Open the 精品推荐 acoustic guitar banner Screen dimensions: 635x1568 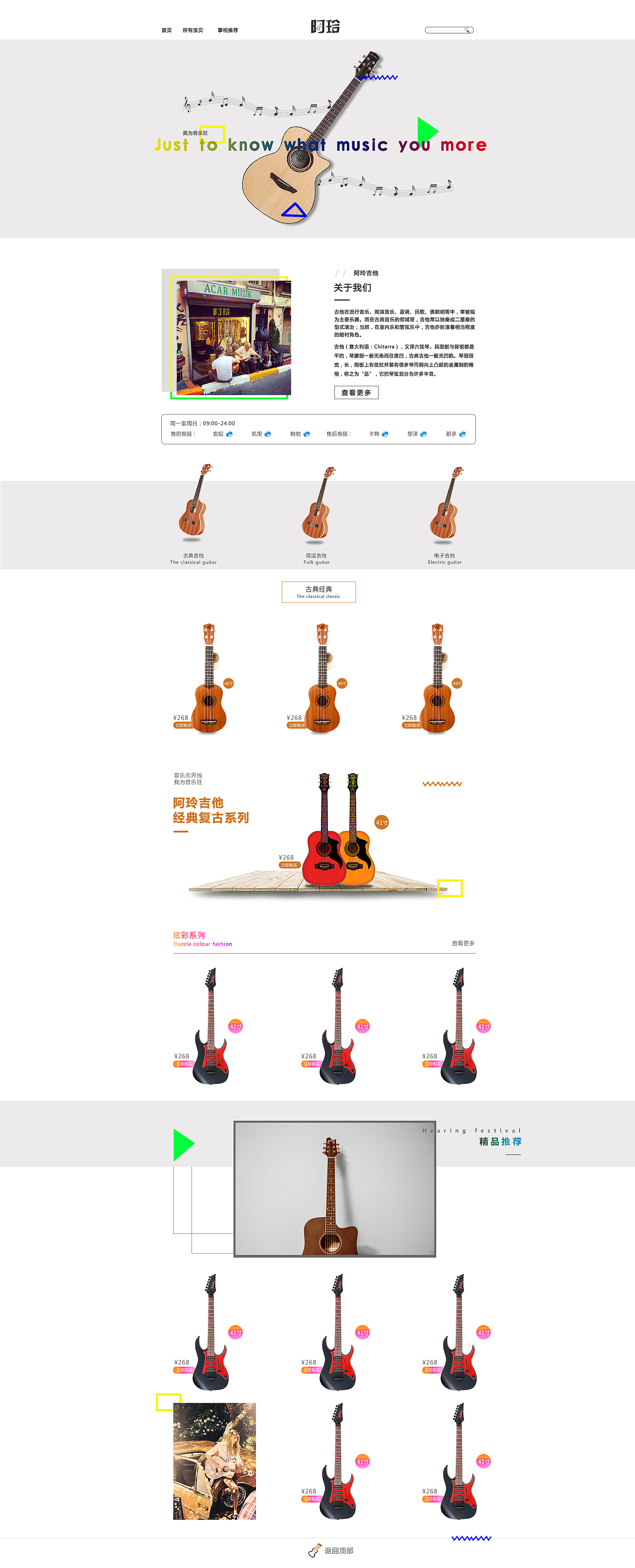pos(335,1189)
